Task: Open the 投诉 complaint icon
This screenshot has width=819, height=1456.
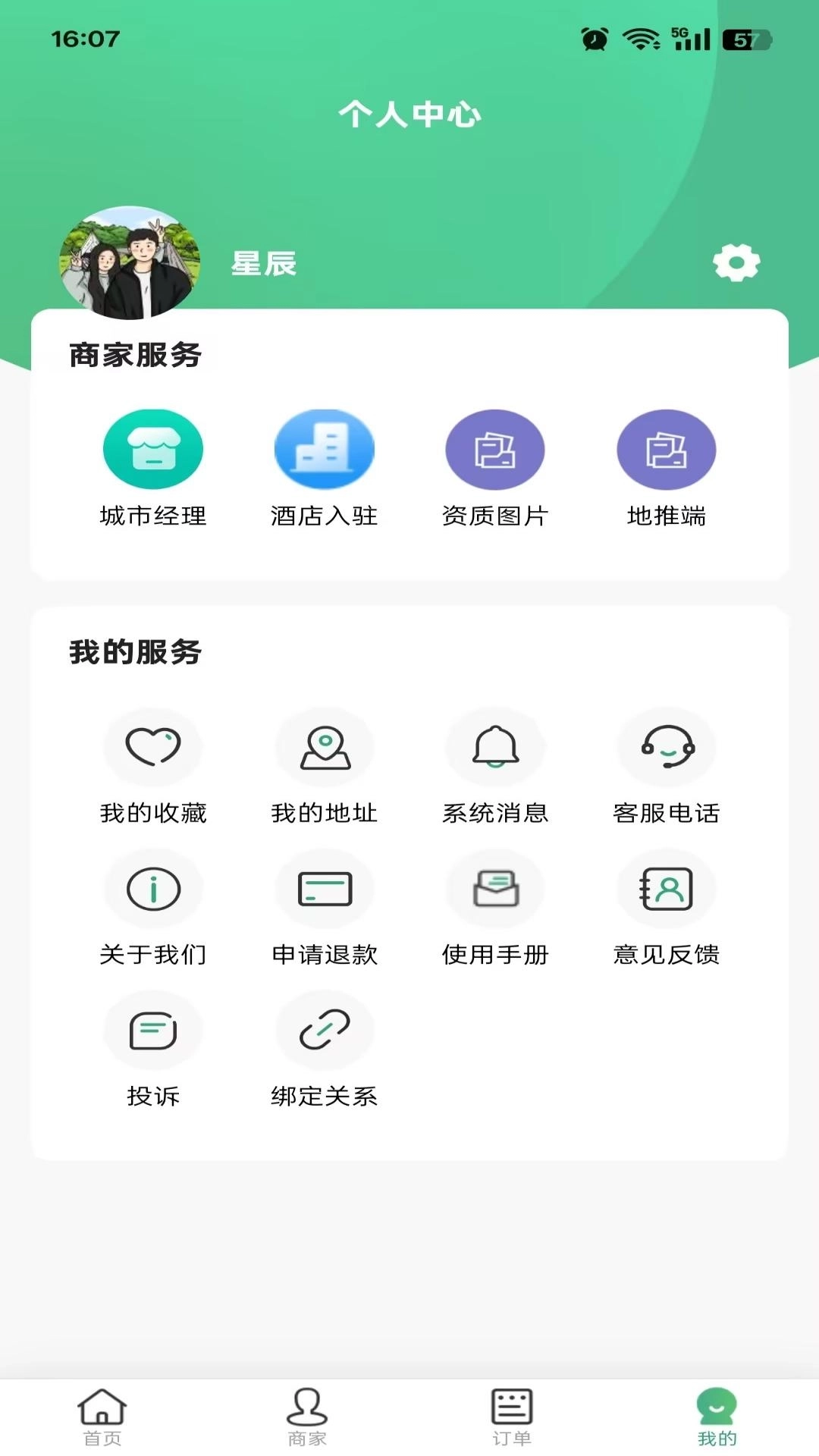Action: [153, 1030]
